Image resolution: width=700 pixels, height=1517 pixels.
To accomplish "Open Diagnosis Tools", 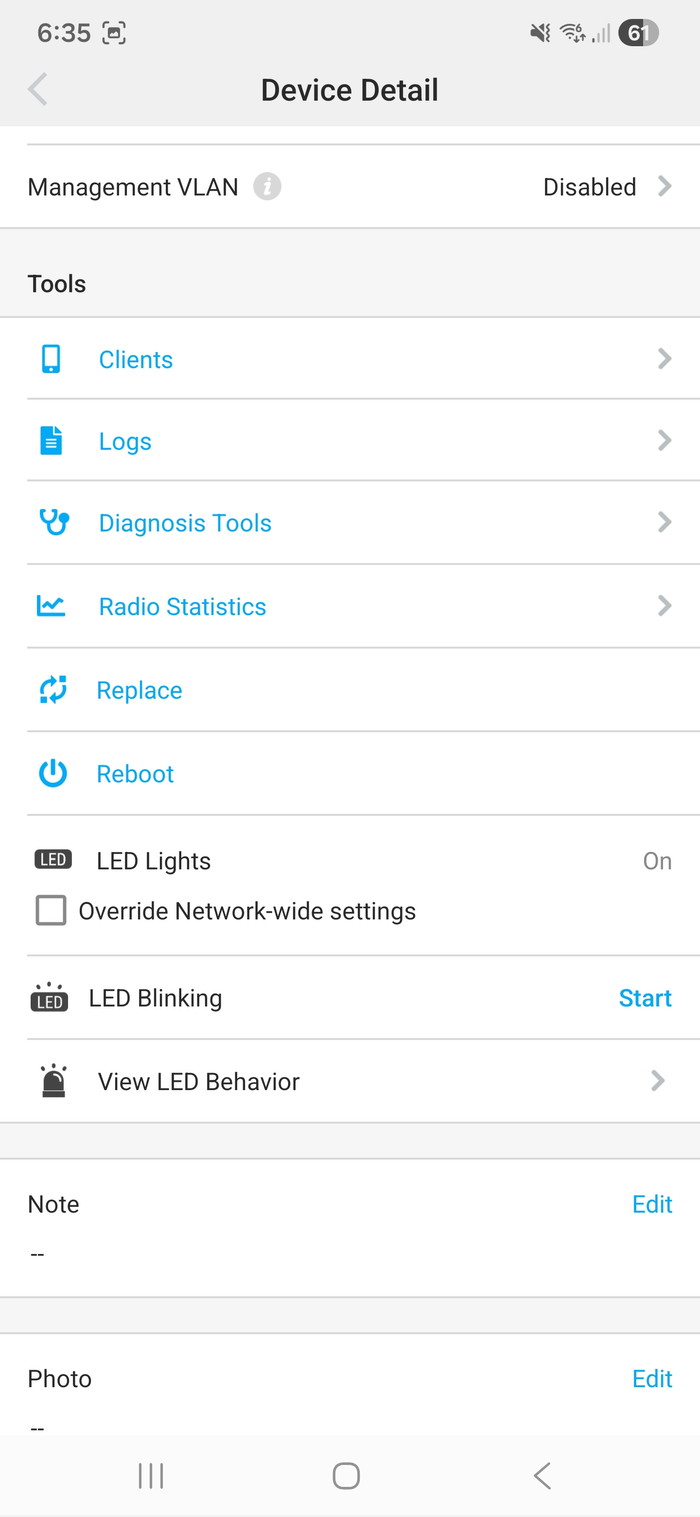I will 185,523.
